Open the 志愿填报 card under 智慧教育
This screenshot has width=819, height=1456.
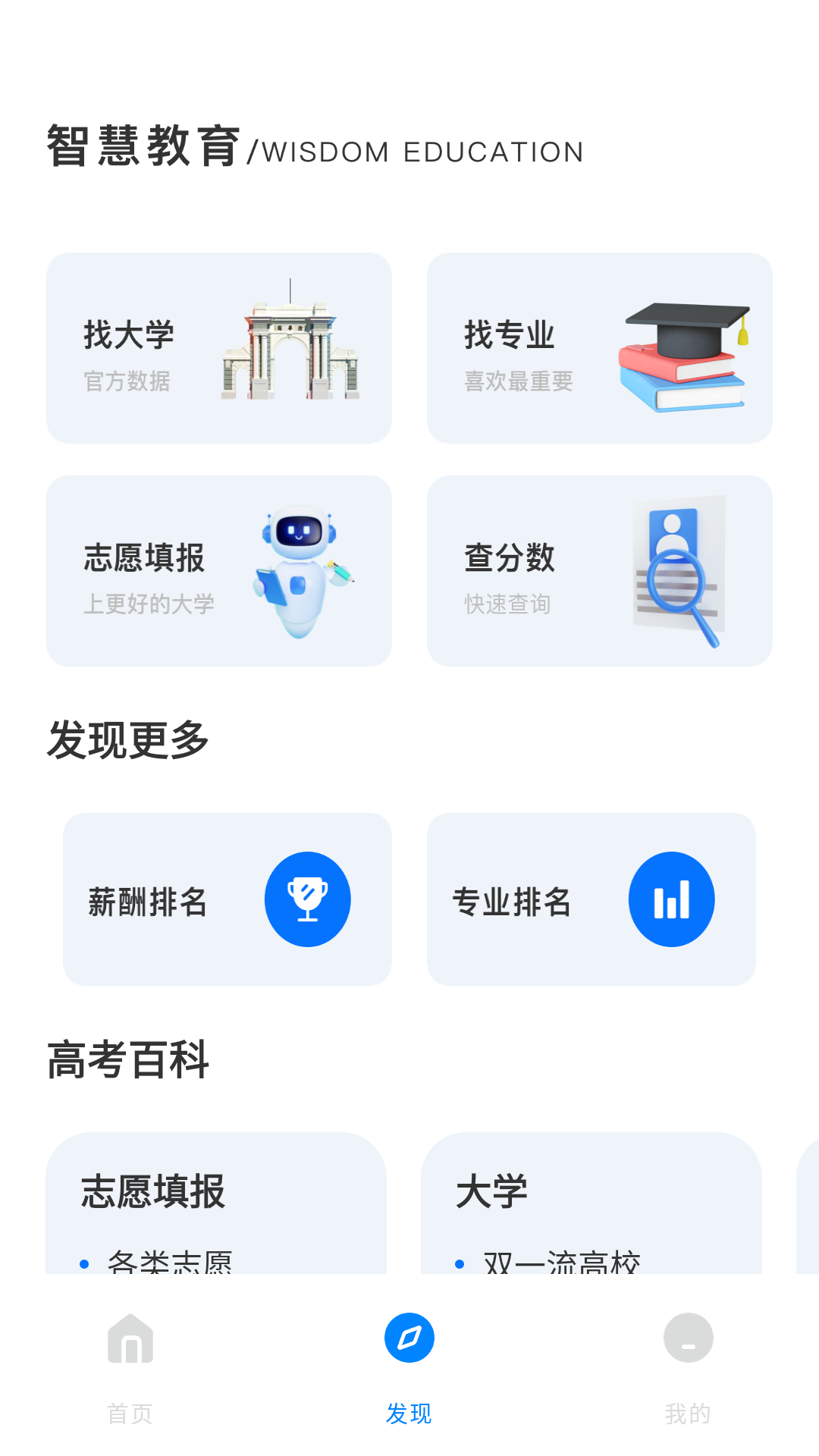coord(218,571)
